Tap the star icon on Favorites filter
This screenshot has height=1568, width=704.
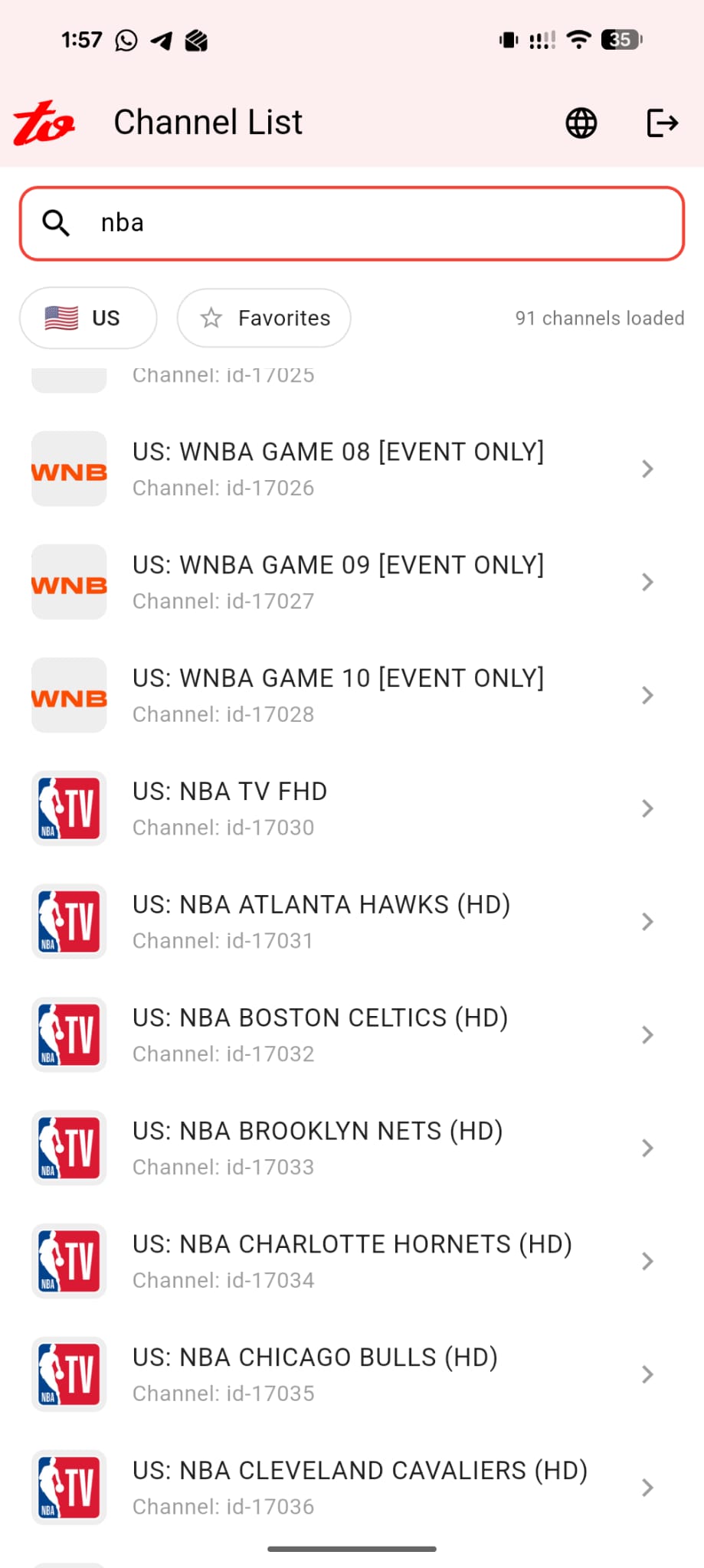tap(211, 318)
